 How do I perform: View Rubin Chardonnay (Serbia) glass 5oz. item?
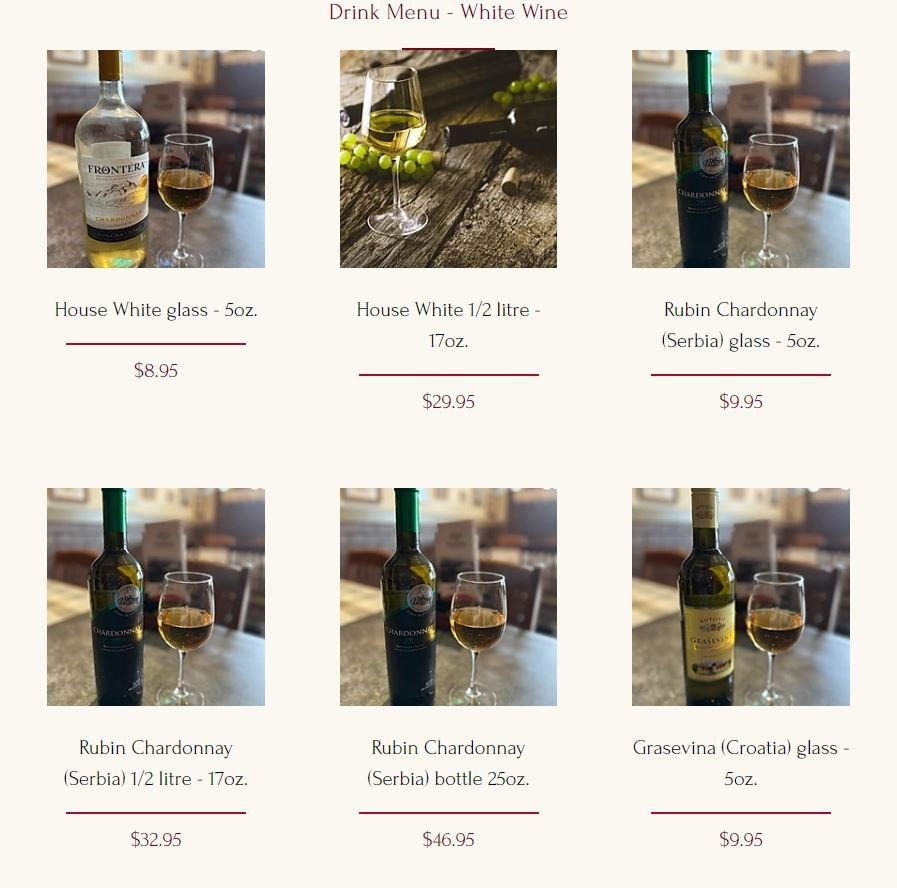[740, 160]
